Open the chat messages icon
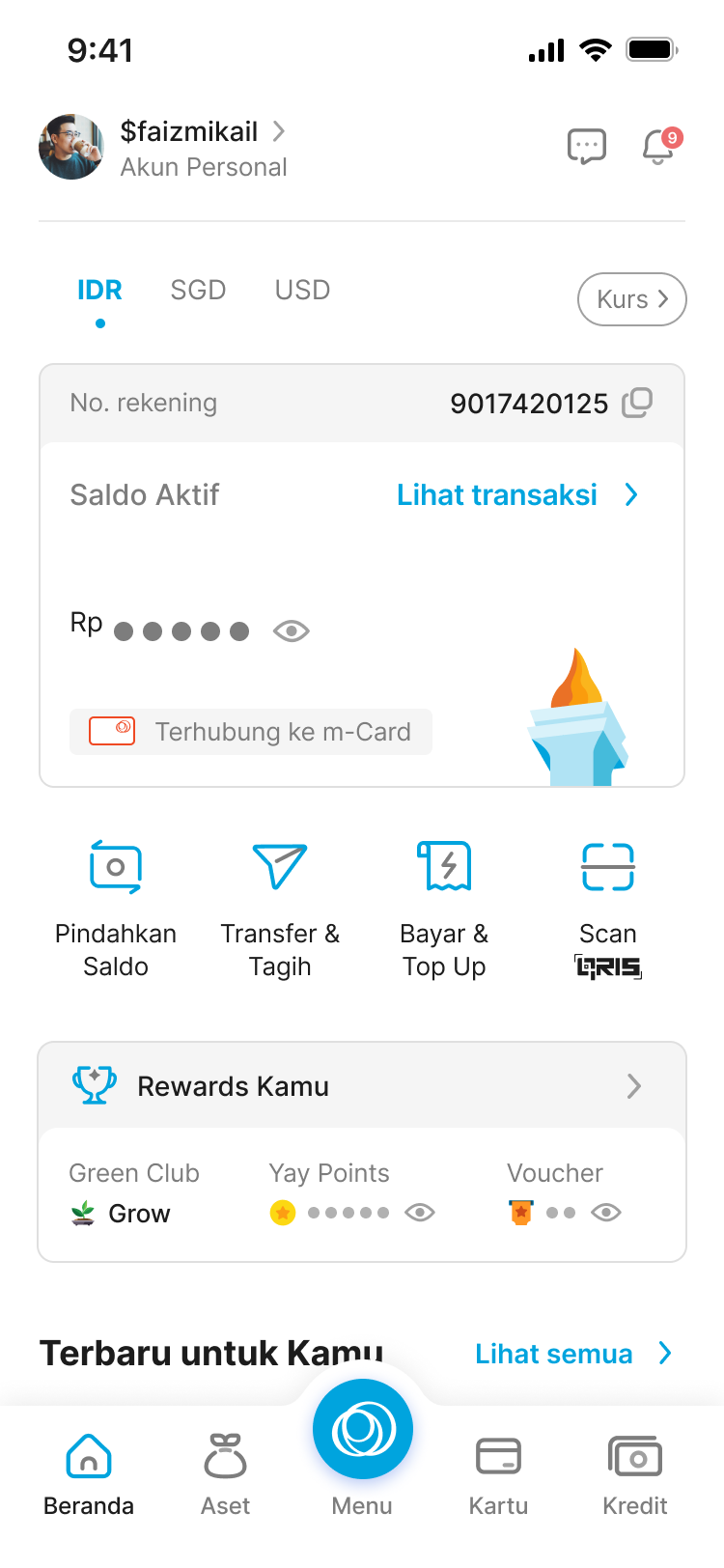The width and height of the screenshot is (724, 1568). pyautogui.click(x=586, y=147)
